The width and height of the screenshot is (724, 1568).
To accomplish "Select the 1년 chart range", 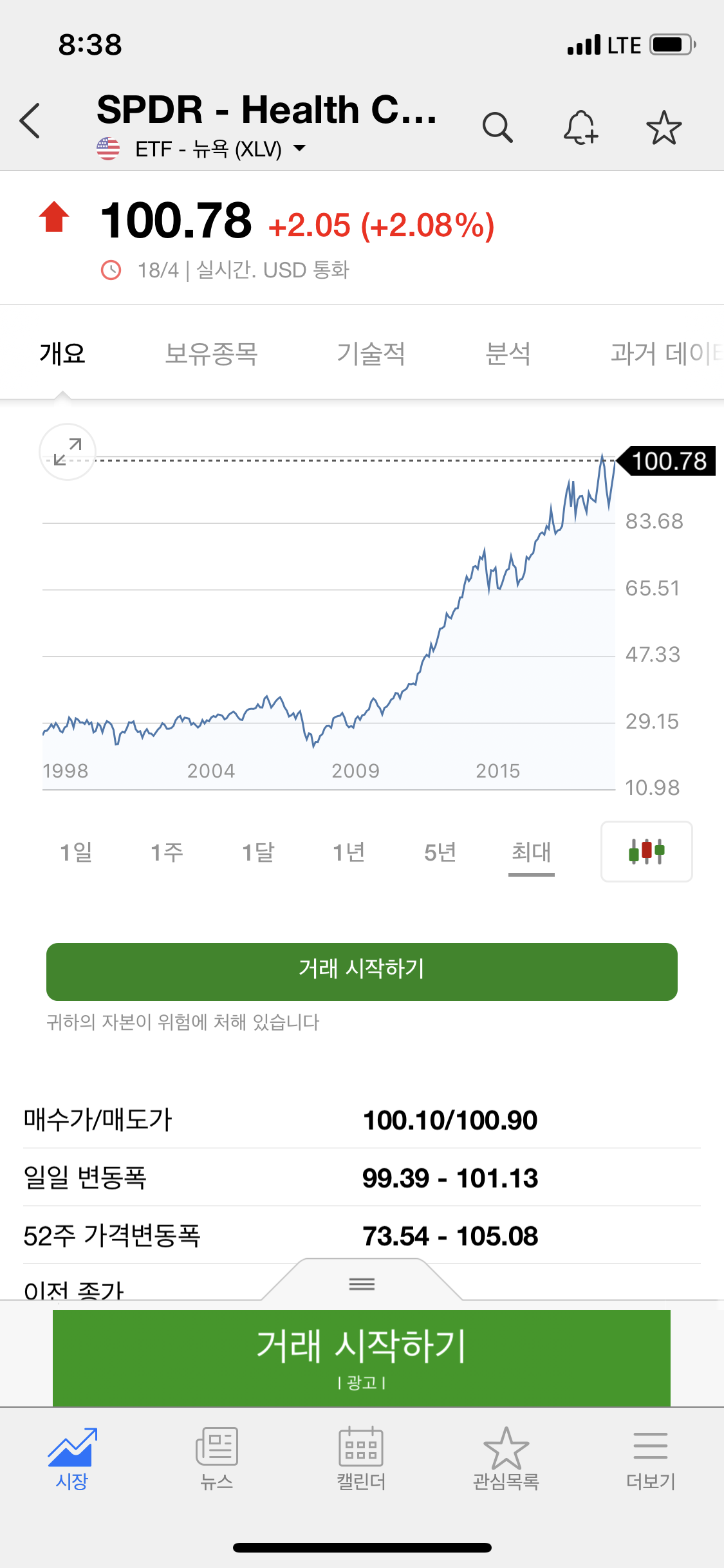I will click(x=349, y=852).
